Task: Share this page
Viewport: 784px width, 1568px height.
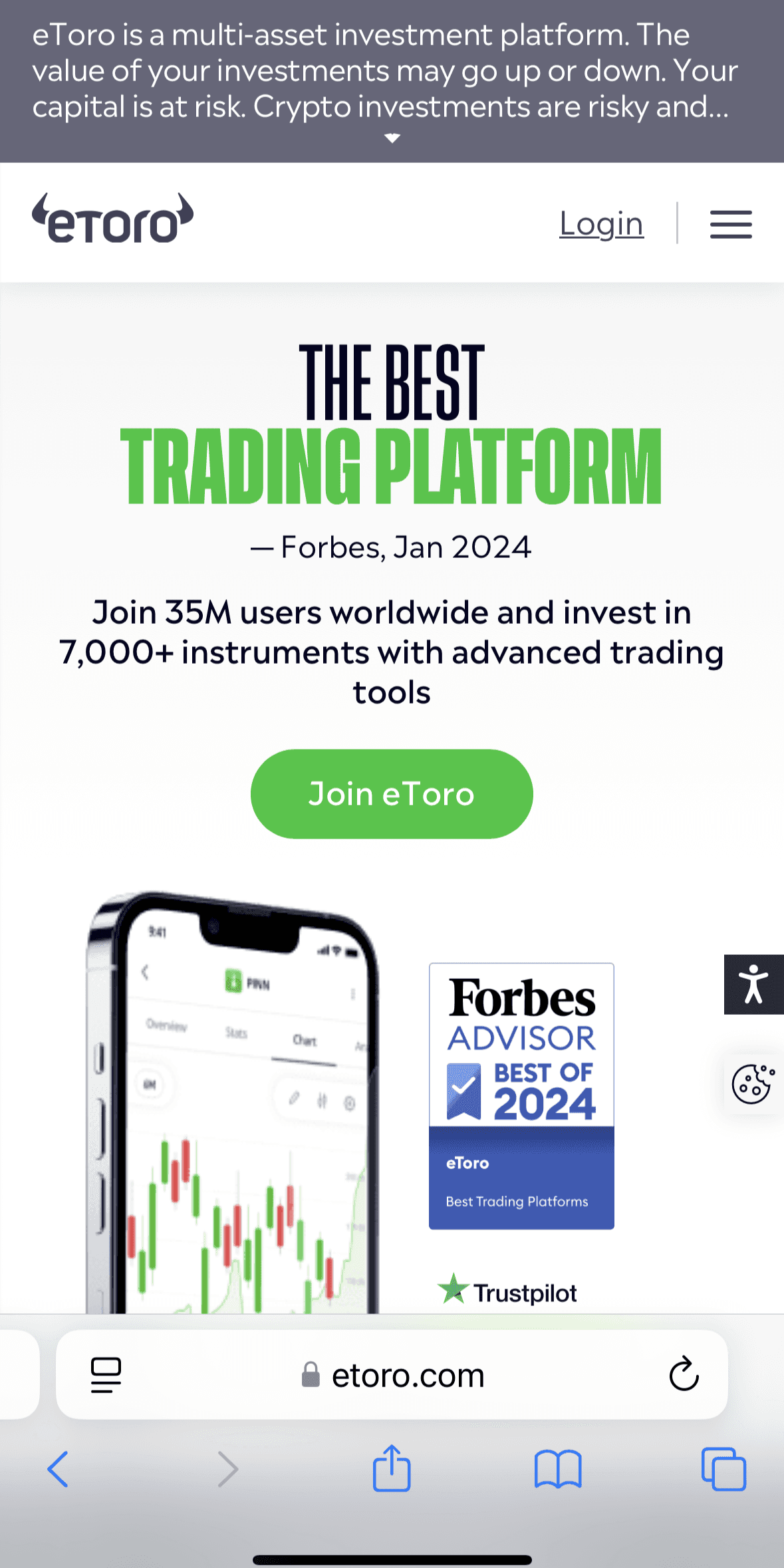Action: [392, 1468]
